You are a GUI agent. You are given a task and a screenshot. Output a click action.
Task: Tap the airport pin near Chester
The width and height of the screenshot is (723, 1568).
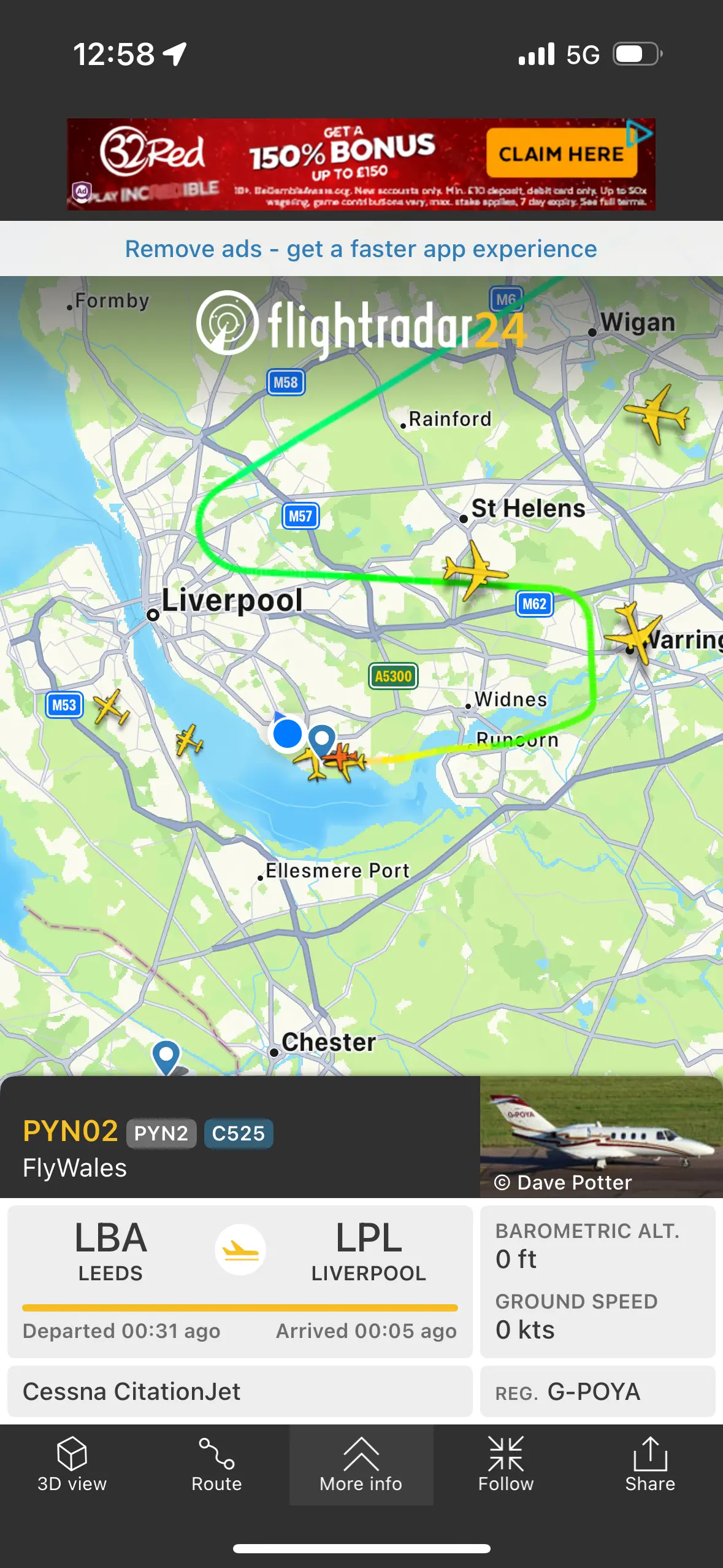coord(166,1056)
